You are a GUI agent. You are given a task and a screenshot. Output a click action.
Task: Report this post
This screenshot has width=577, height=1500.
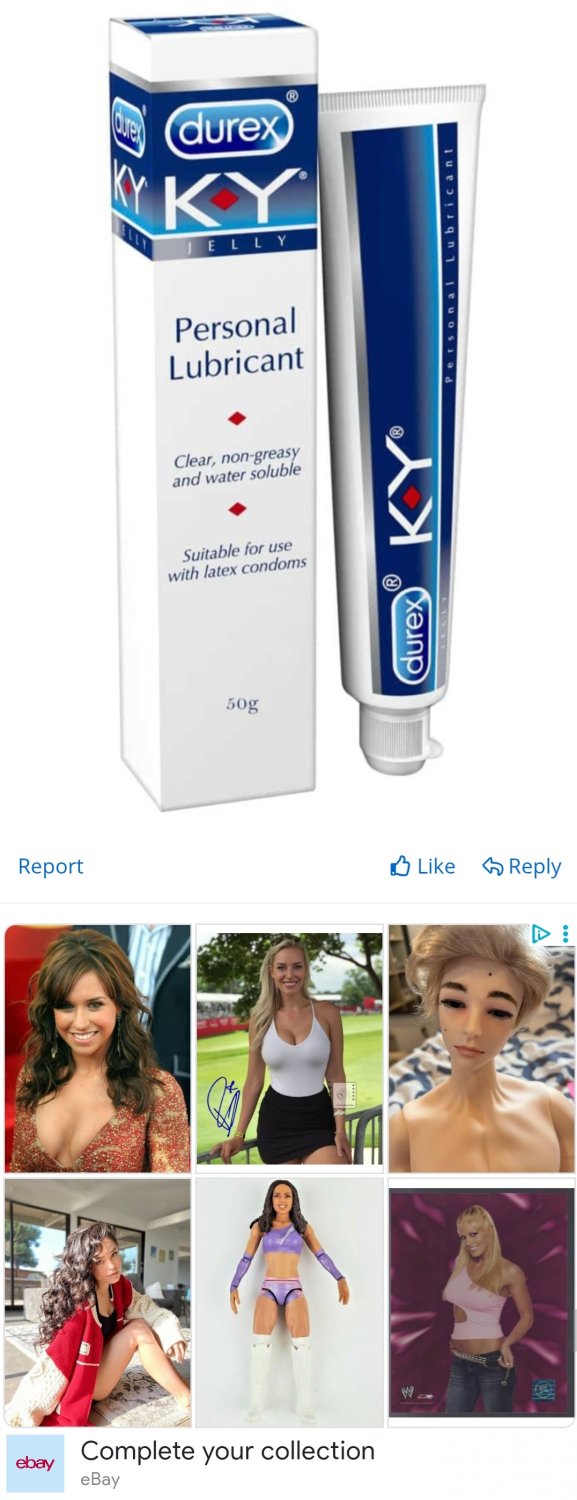(50, 866)
